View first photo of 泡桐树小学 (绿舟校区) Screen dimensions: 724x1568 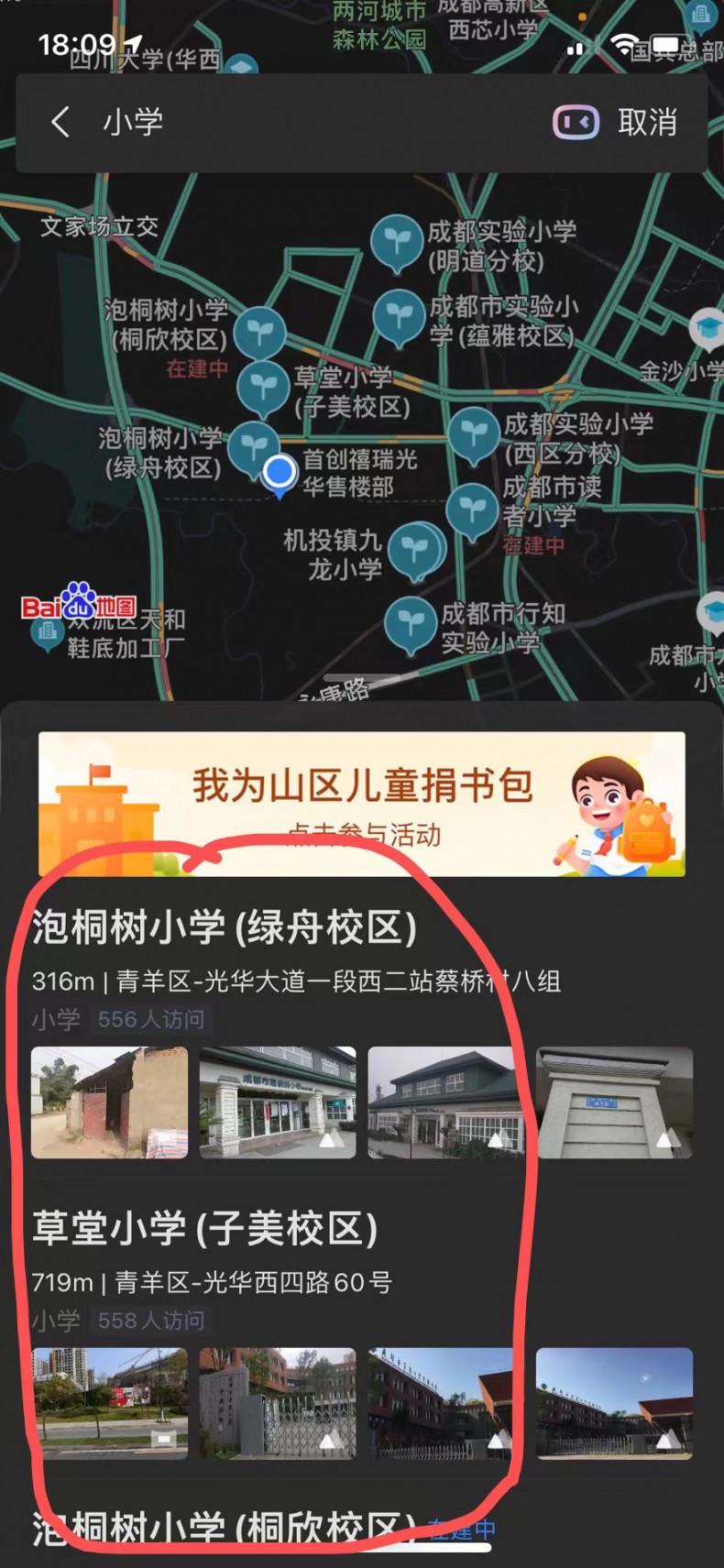pos(109,1102)
